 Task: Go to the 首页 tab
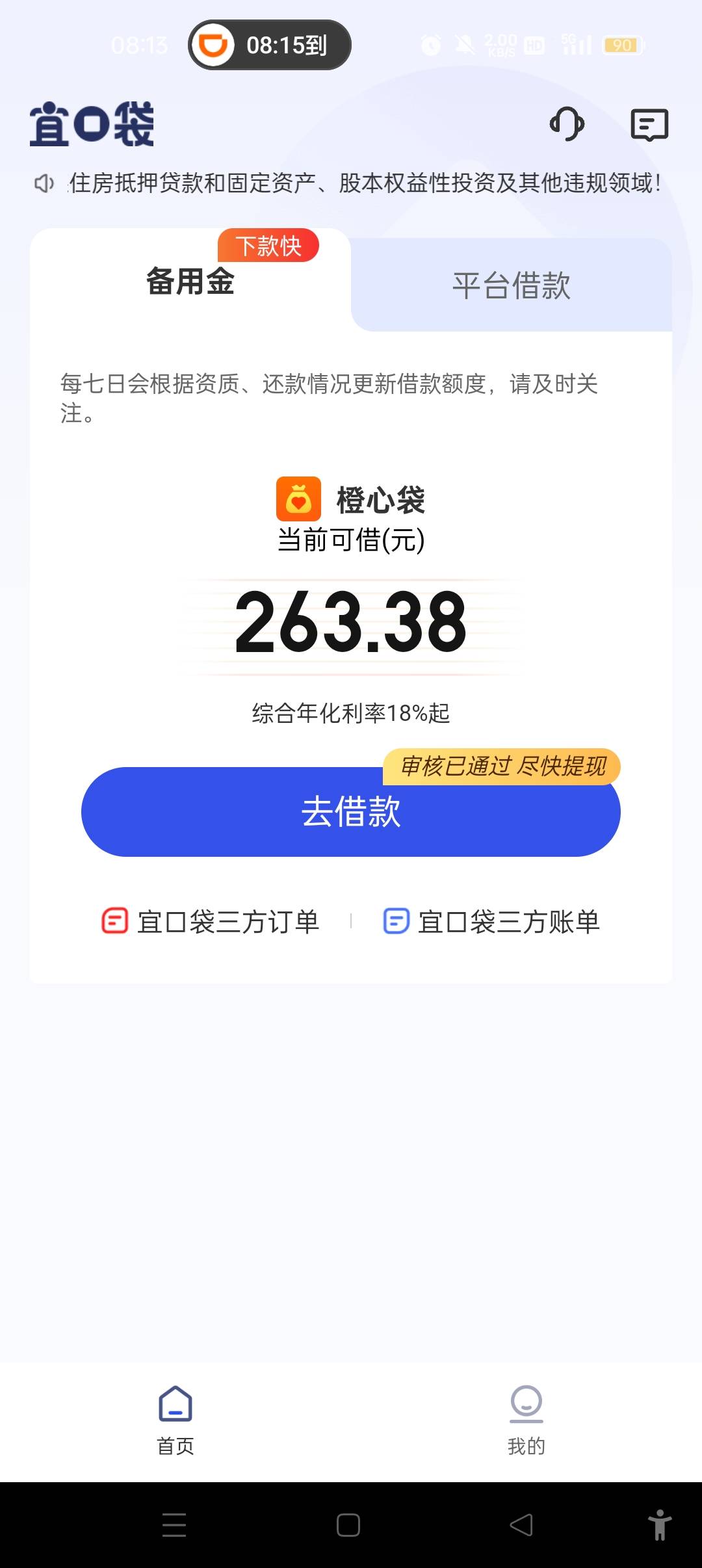pyautogui.click(x=175, y=1421)
